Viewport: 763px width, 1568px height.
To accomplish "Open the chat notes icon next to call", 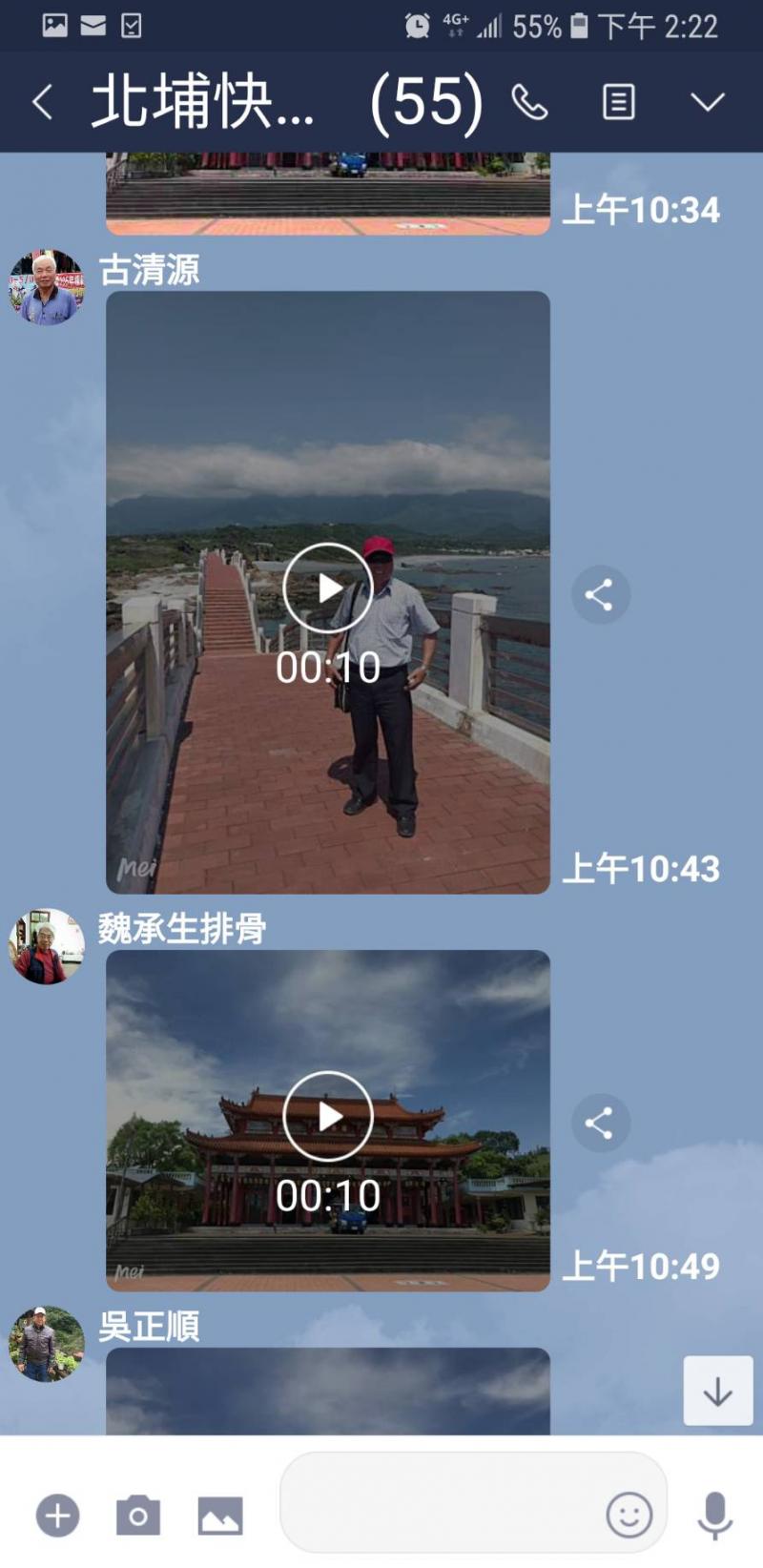I will coord(618,100).
